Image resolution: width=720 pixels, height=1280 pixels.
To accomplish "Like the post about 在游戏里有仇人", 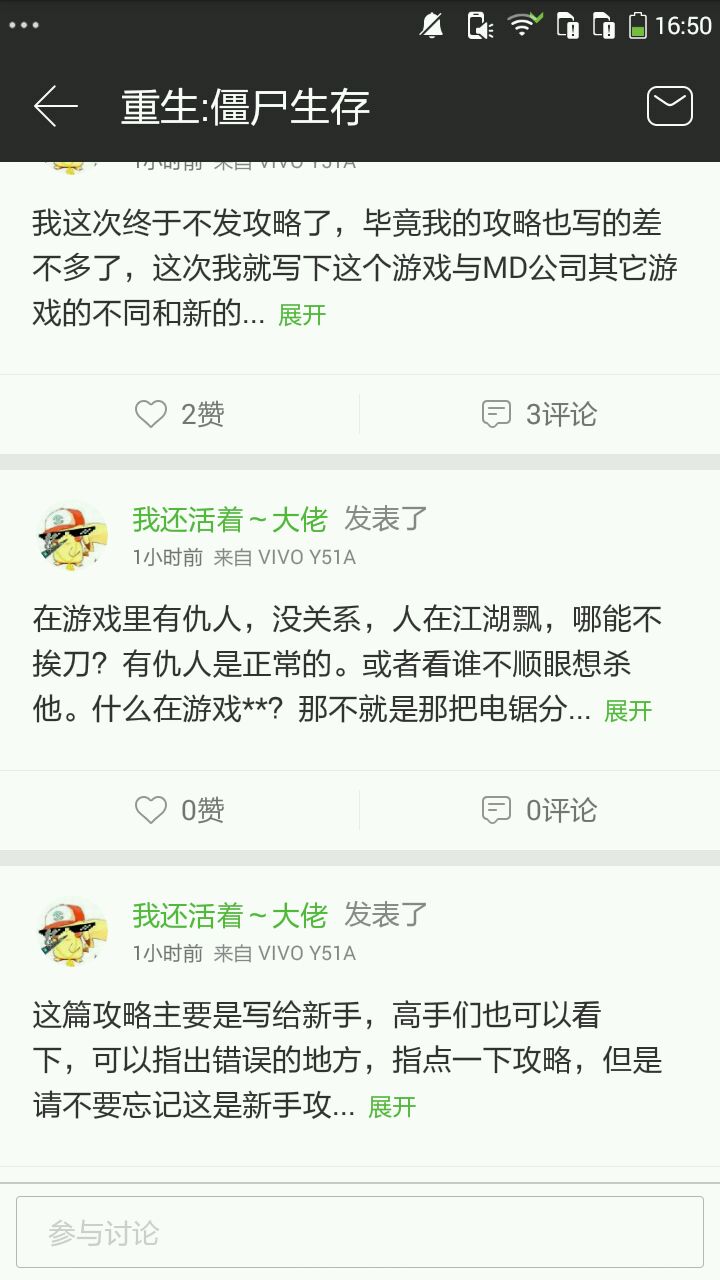I will coord(180,810).
